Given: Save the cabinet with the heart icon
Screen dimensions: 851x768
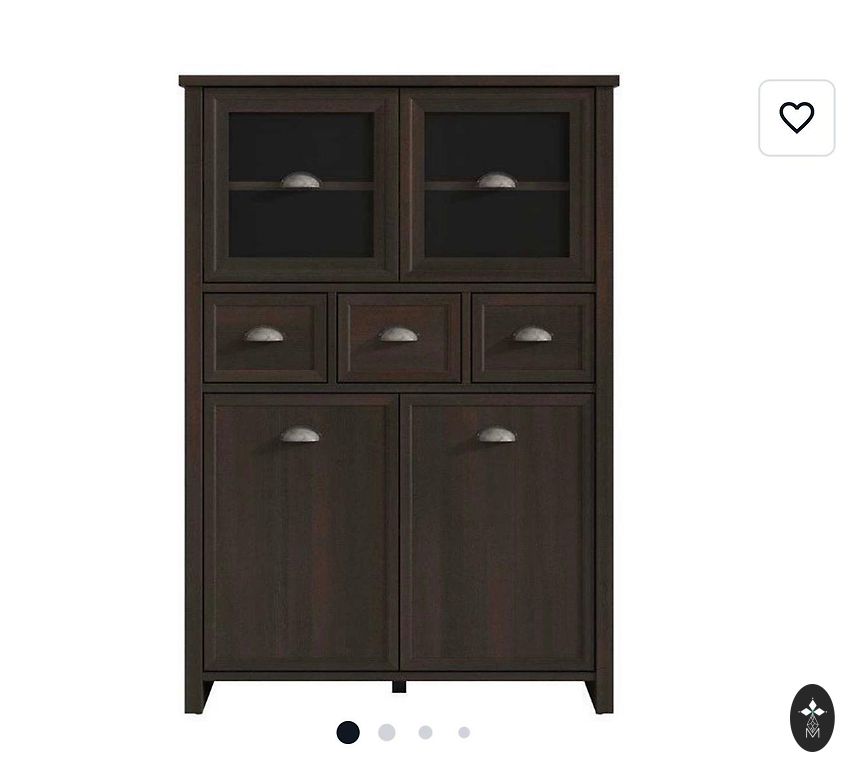Looking at the screenshot, I should 796,118.
